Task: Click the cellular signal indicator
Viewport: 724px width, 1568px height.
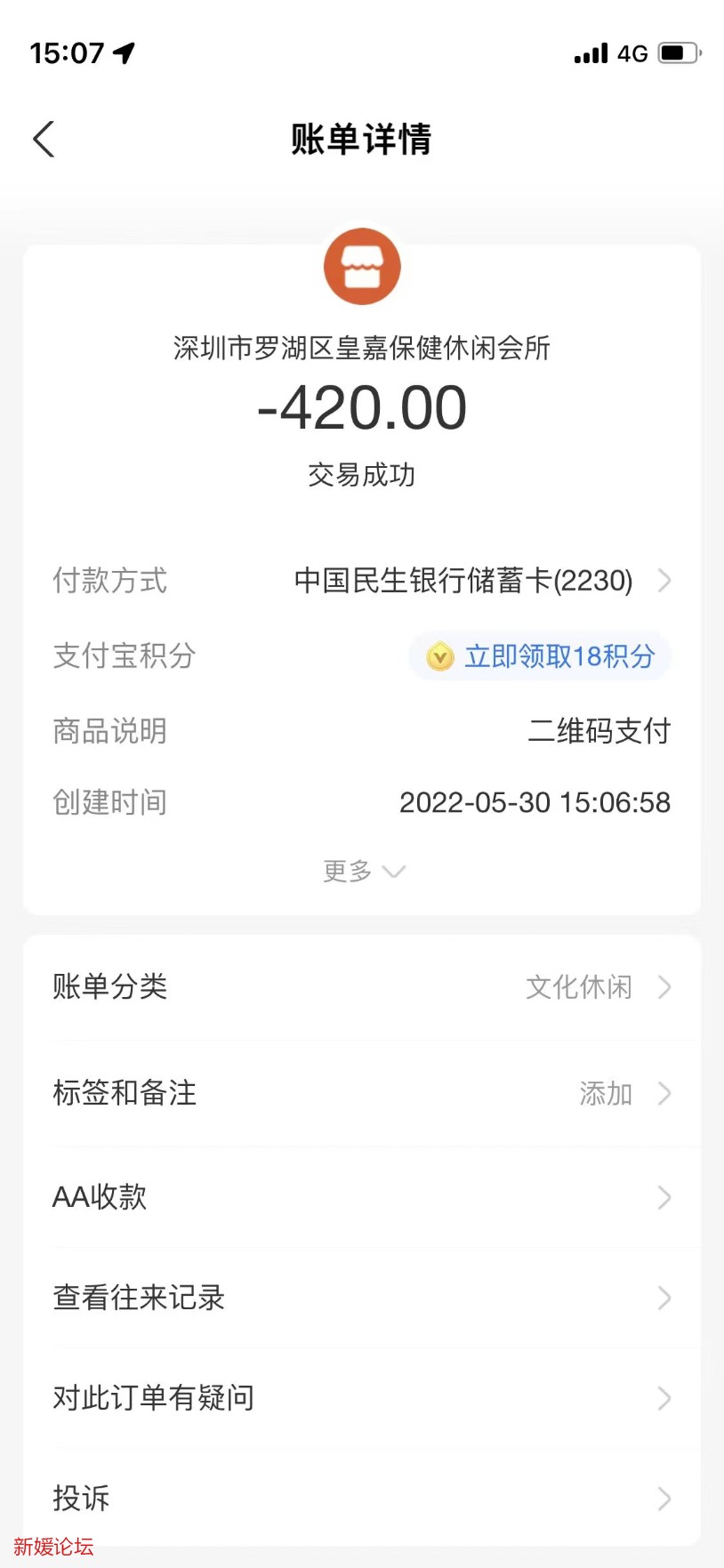Action: click(x=590, y=53)
